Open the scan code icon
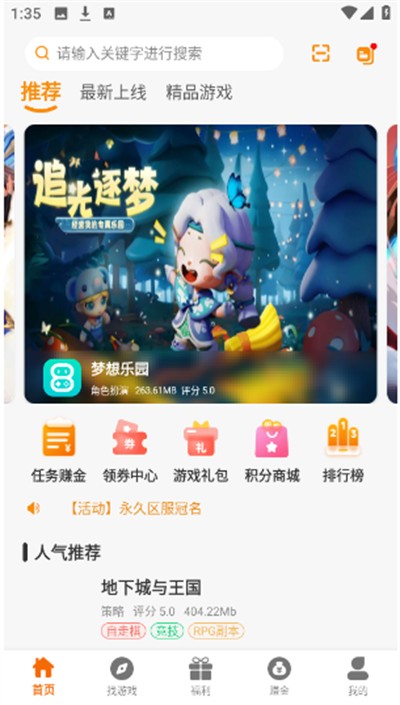The width and height of the screenshot is (400, 705). [x=320, y=54]
